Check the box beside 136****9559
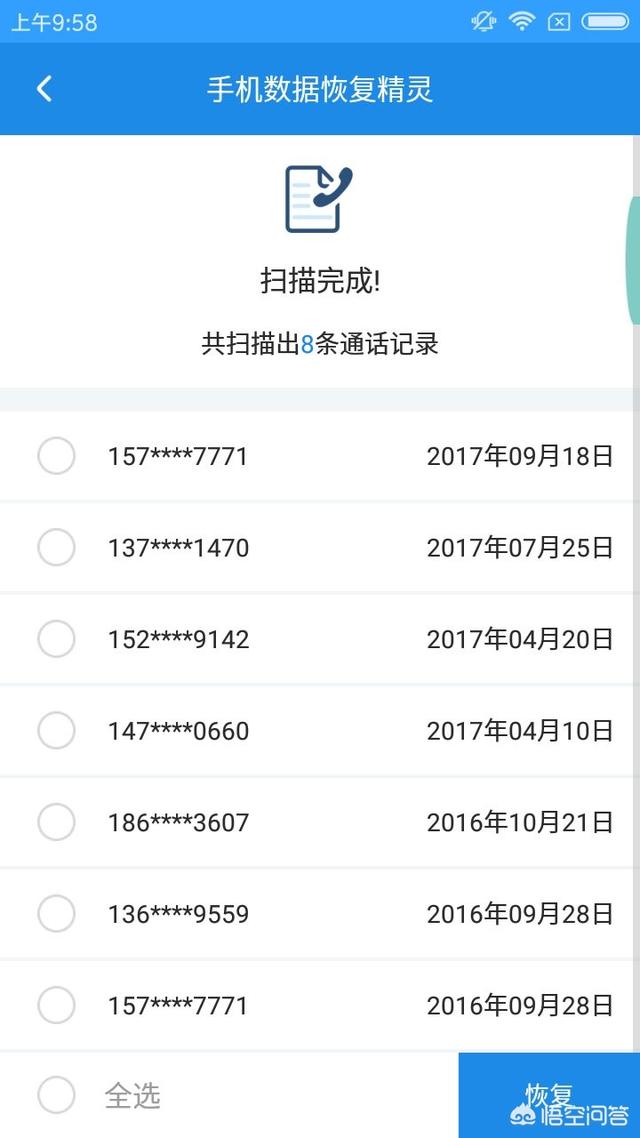This screenshot has width=640, height=1138. tap(56, 914)
